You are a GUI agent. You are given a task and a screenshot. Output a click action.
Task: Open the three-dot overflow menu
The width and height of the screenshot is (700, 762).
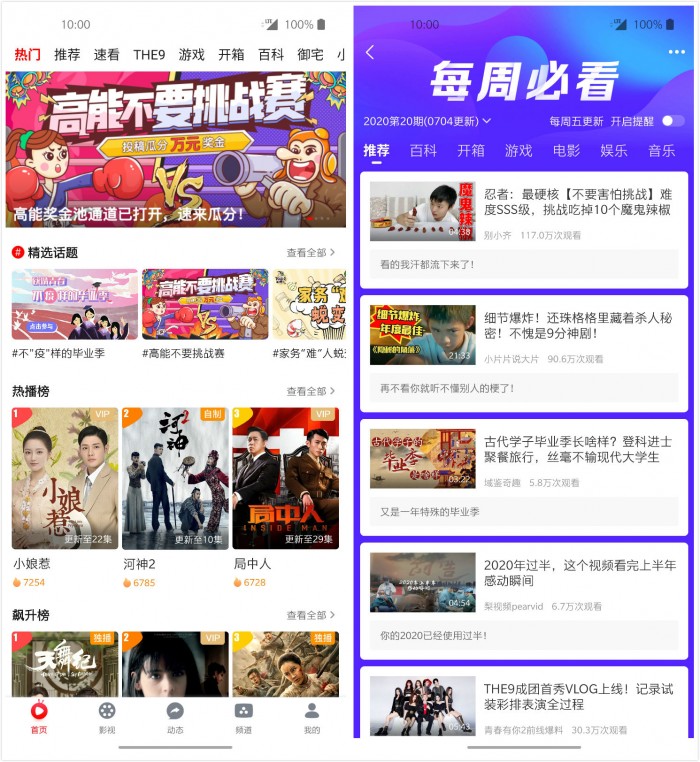[x=677, y=52]
